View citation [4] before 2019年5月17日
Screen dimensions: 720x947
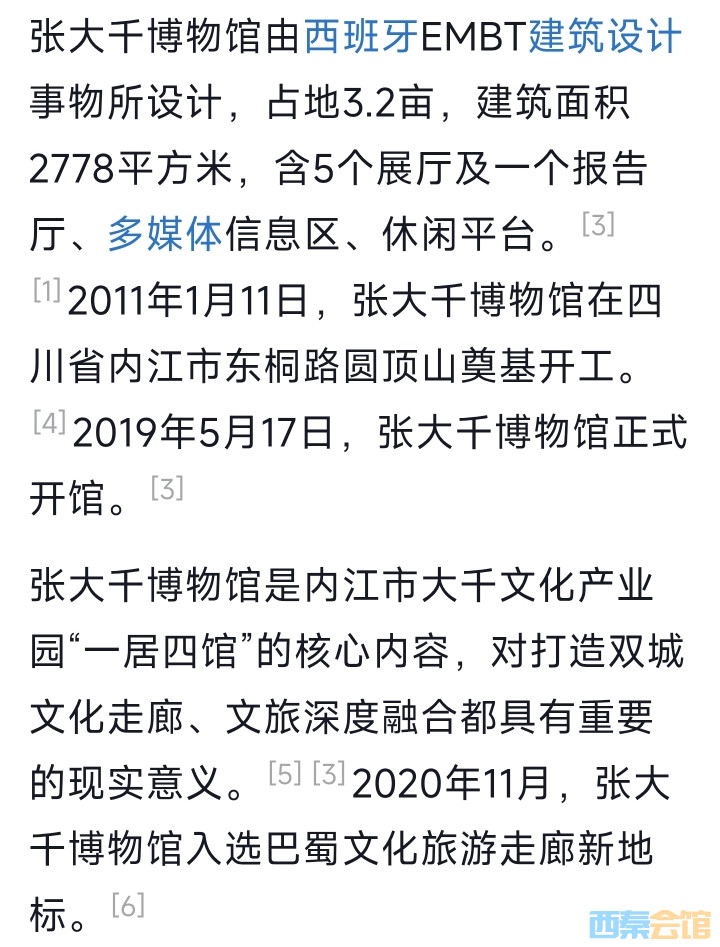[x=49, y=421]
